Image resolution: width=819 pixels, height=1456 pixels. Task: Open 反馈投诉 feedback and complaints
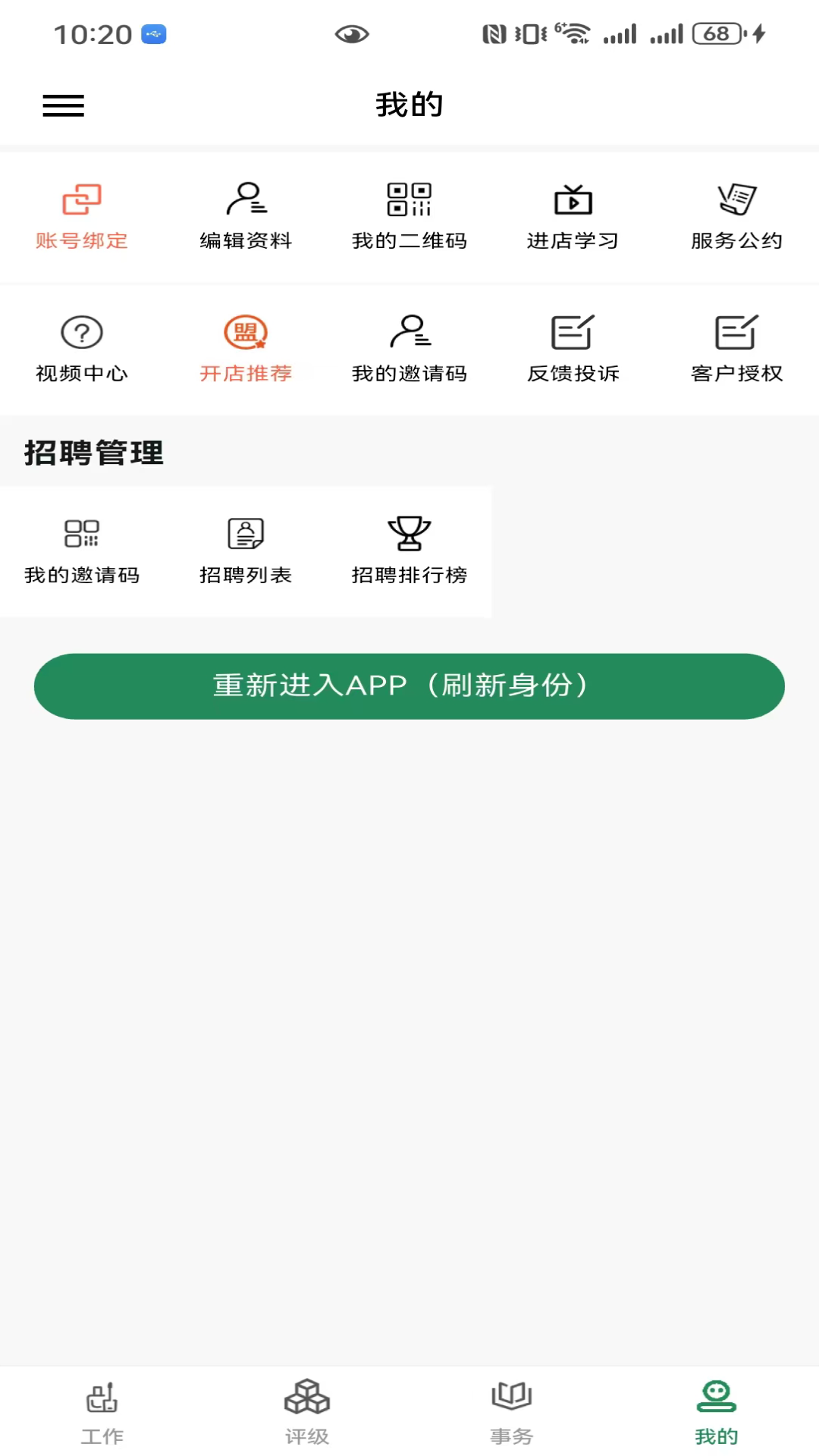pyautogui.click(x=573, y=349)
